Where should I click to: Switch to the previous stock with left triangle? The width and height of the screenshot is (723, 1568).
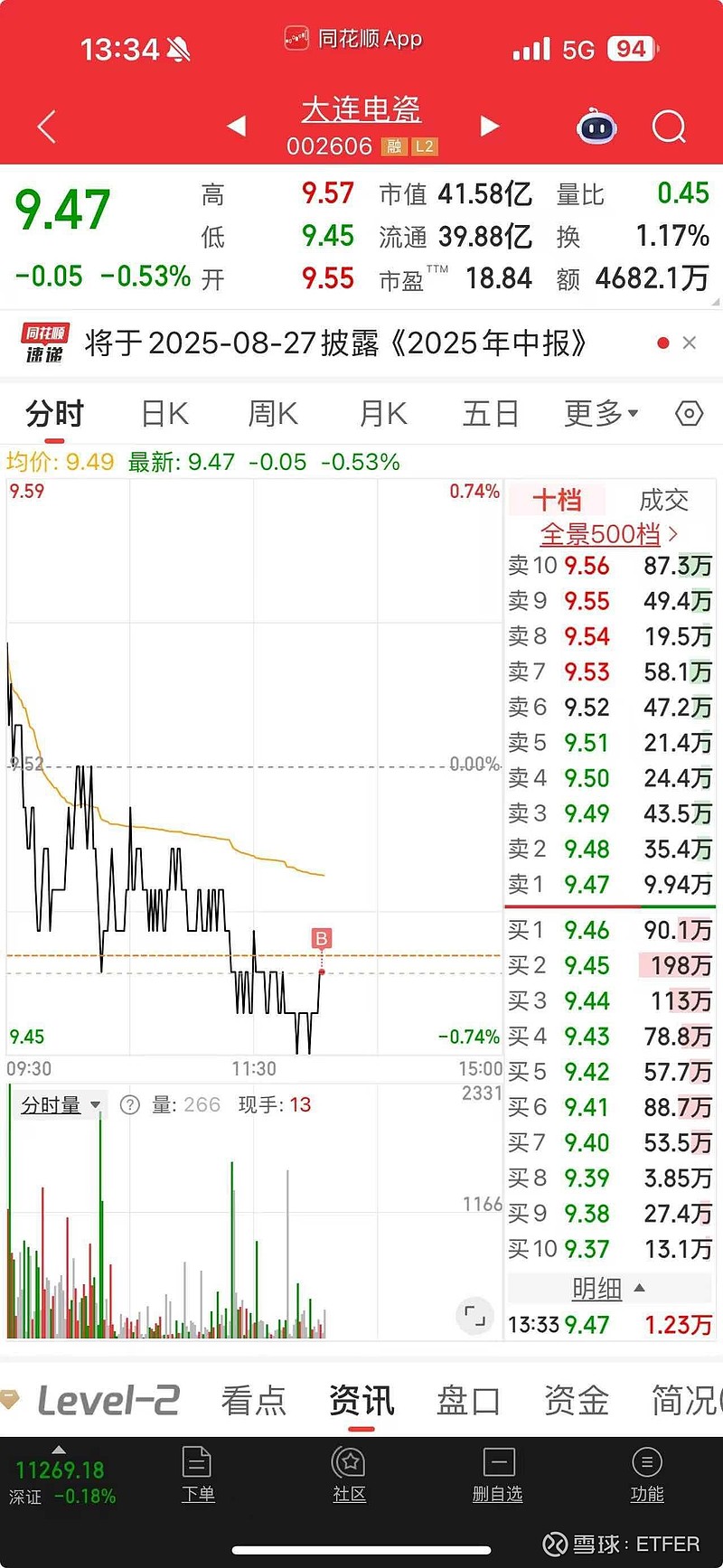(237, 126)
